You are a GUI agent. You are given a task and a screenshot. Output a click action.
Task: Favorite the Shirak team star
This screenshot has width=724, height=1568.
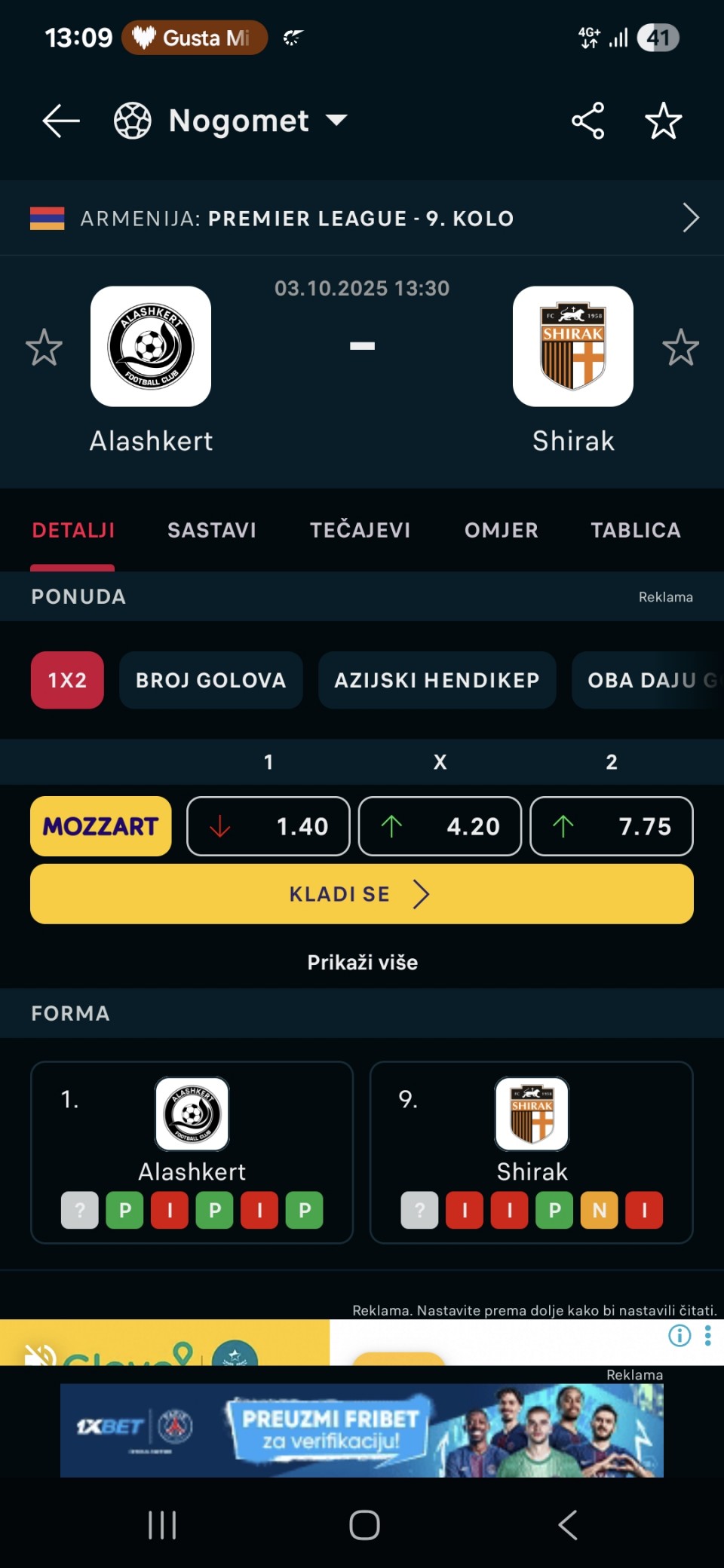(680, 348)
